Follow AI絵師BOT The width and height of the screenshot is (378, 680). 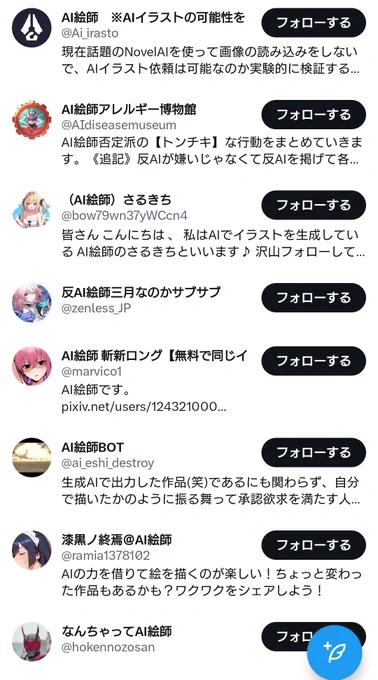313,452
